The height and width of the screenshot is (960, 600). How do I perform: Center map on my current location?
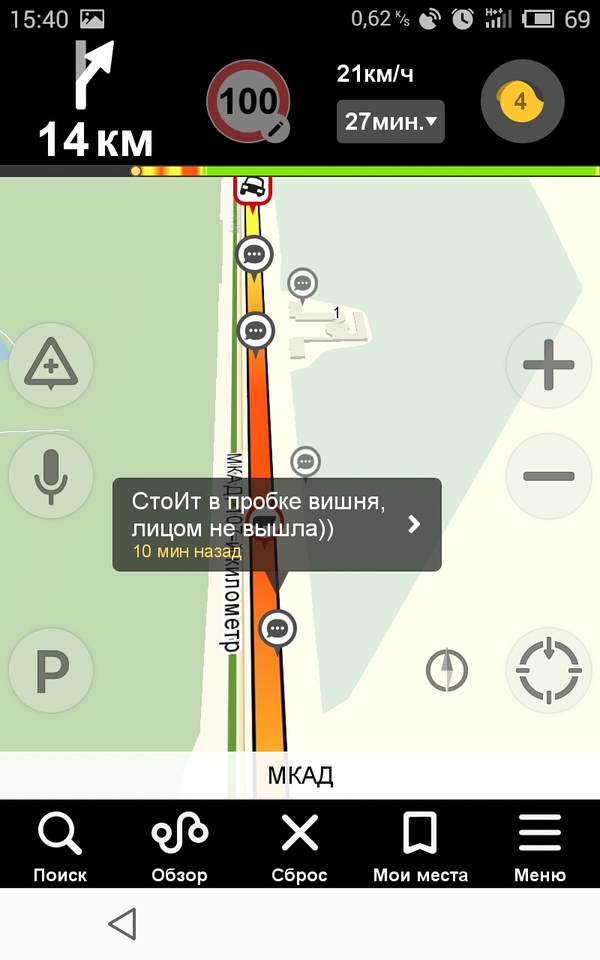[548, 671]
